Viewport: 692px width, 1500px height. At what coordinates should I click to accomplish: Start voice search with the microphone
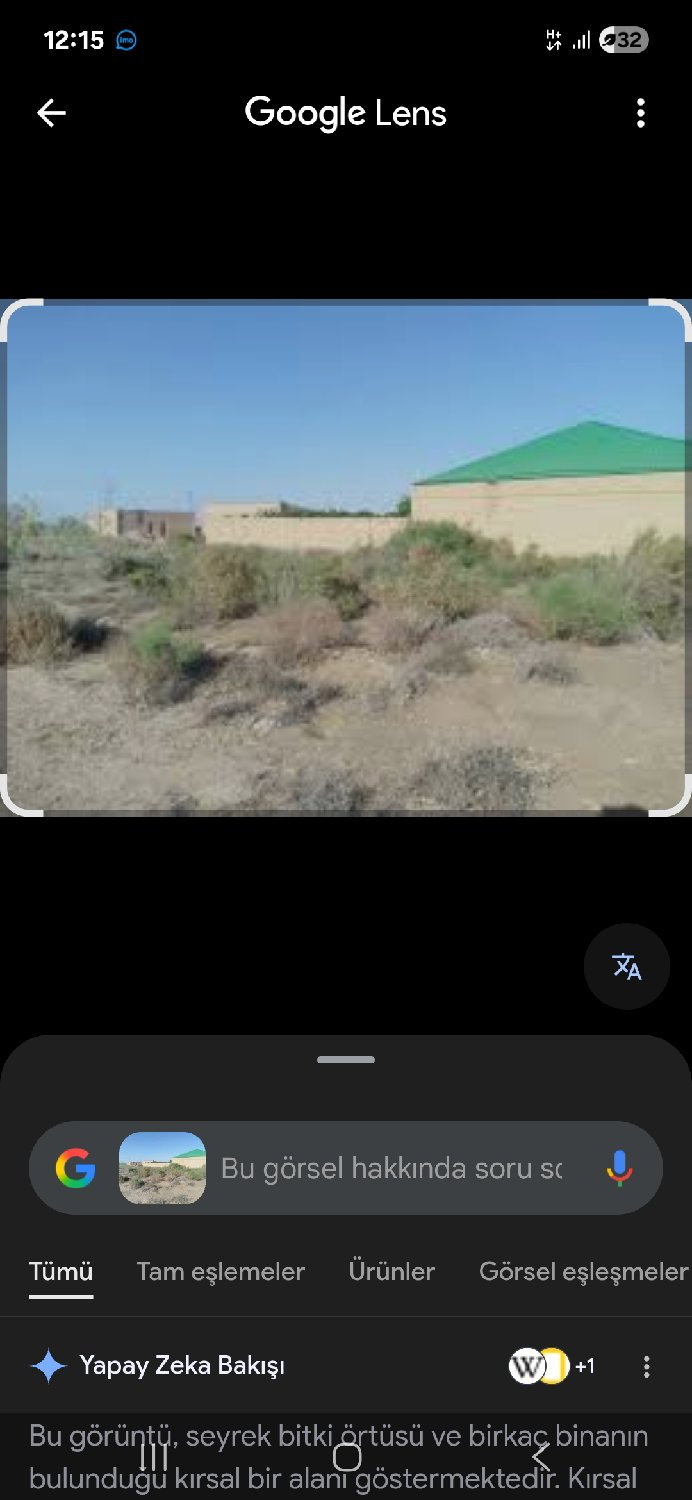(620, 1168)
